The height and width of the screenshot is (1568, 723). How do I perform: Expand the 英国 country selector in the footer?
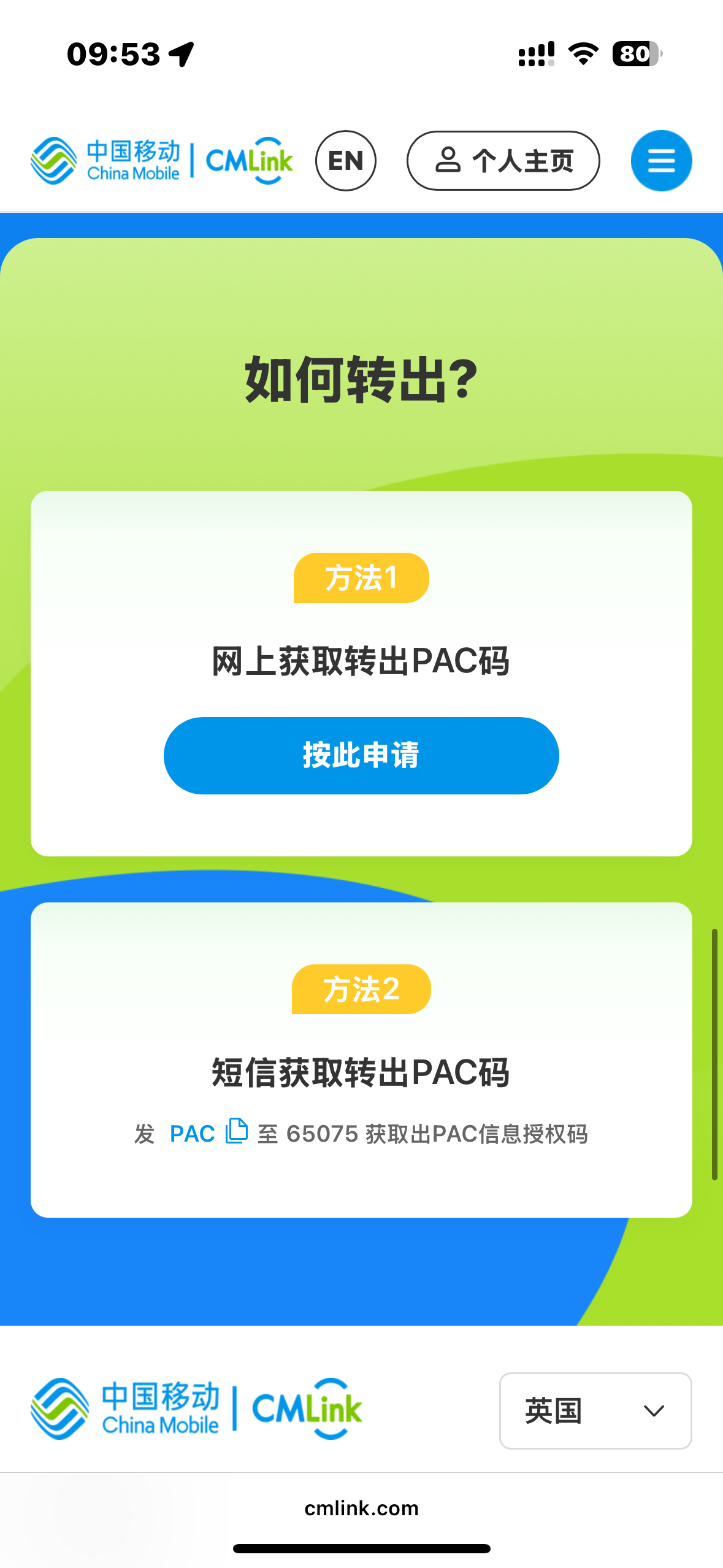[594, 1412]
